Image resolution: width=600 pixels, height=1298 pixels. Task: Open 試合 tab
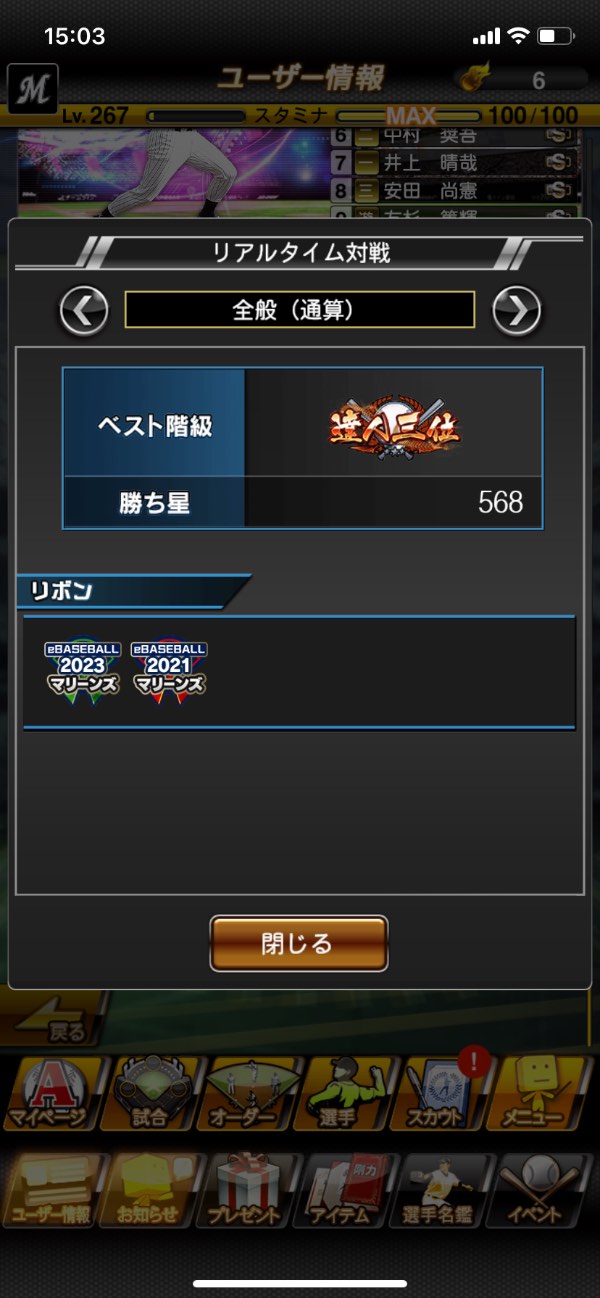[150, 1093]
